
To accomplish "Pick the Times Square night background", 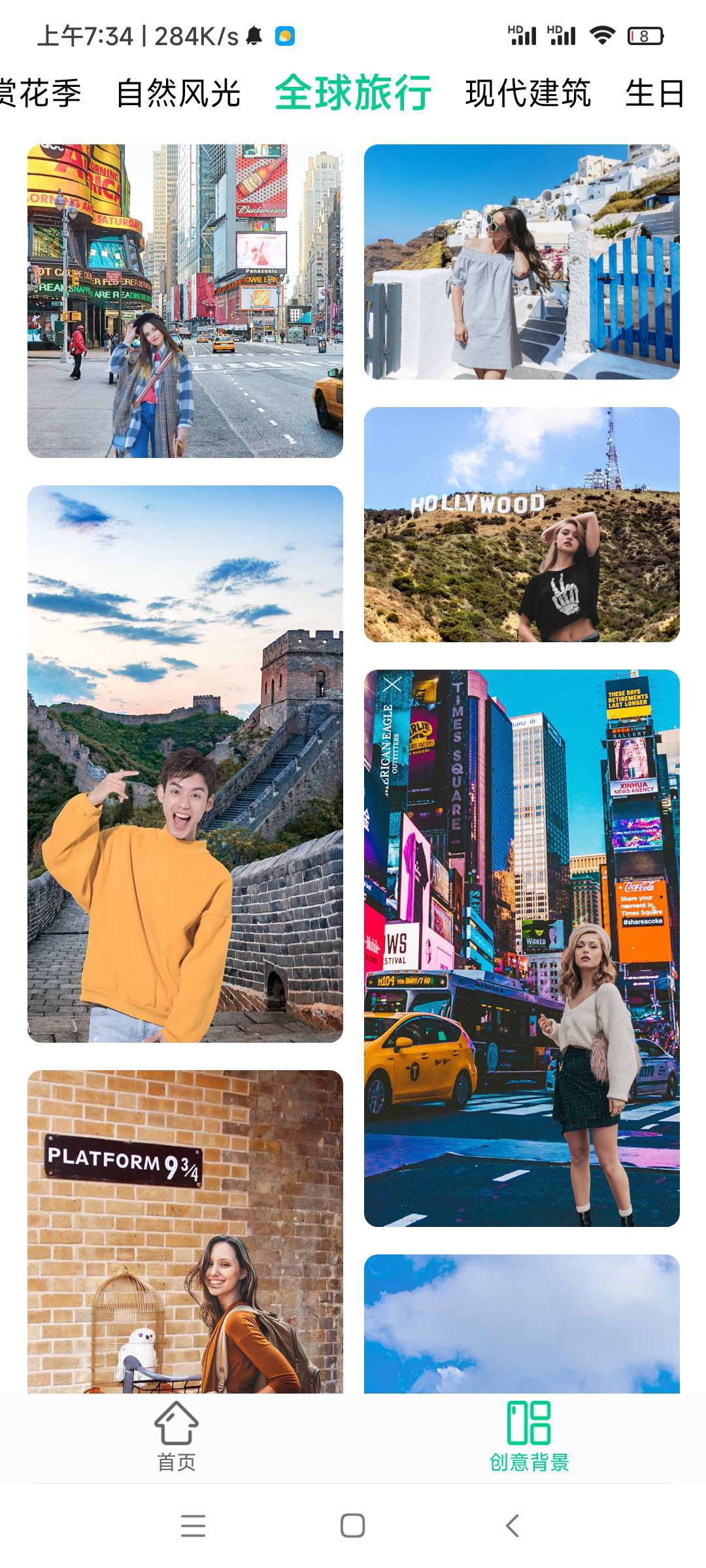I will tap(522, 947).
